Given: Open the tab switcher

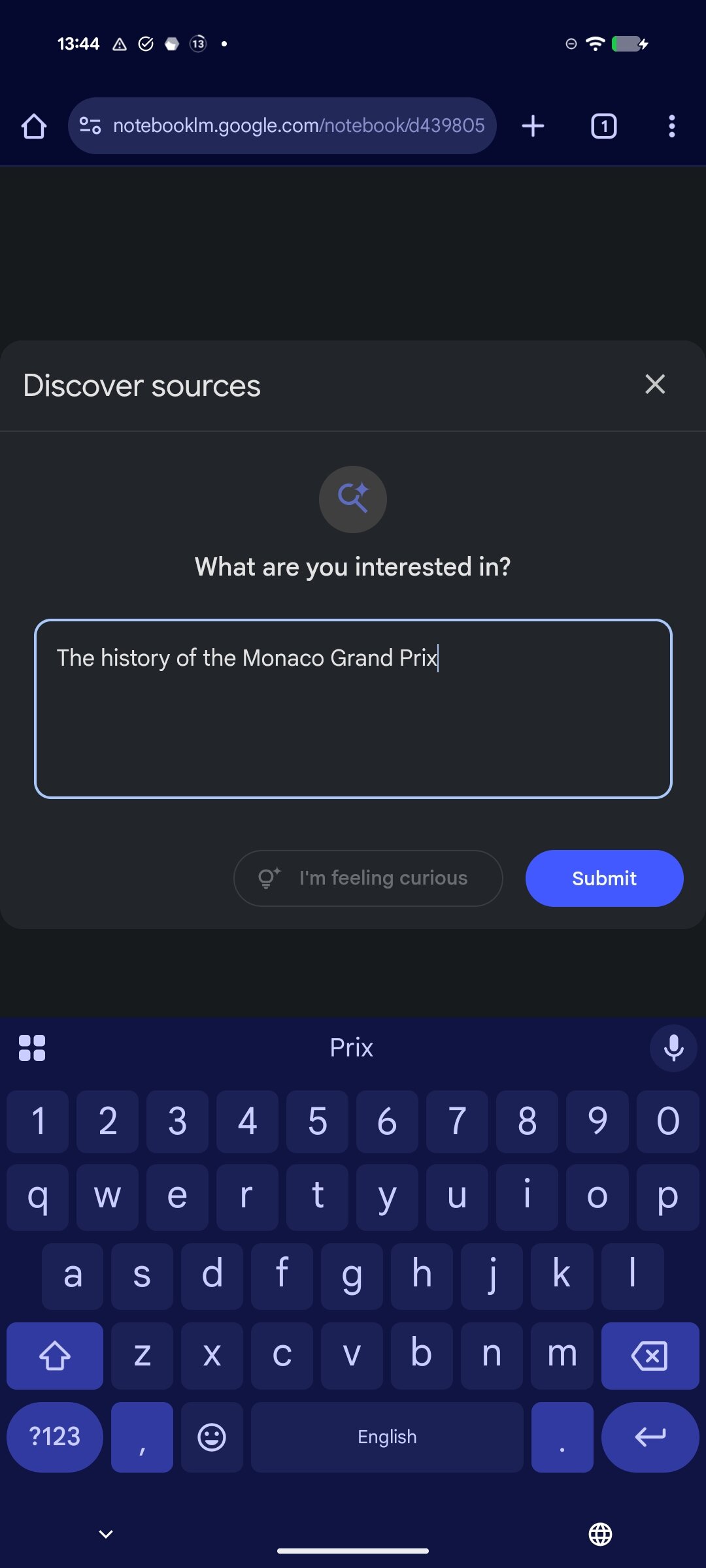Looking at the screenshot, I should coord(603,126).
